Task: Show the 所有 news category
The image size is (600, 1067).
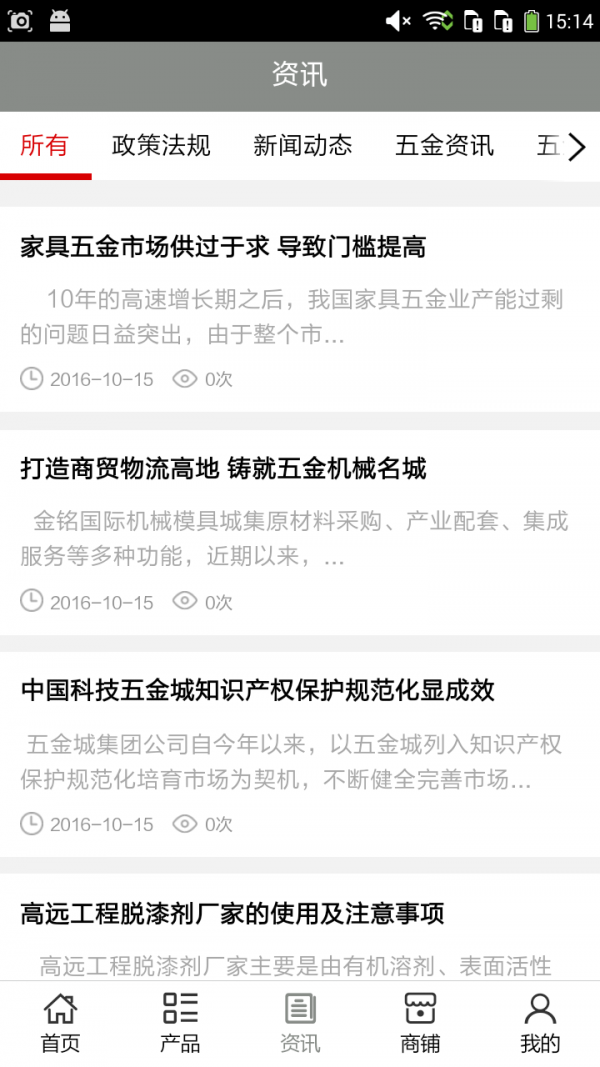Action: [x=45, y=146]
